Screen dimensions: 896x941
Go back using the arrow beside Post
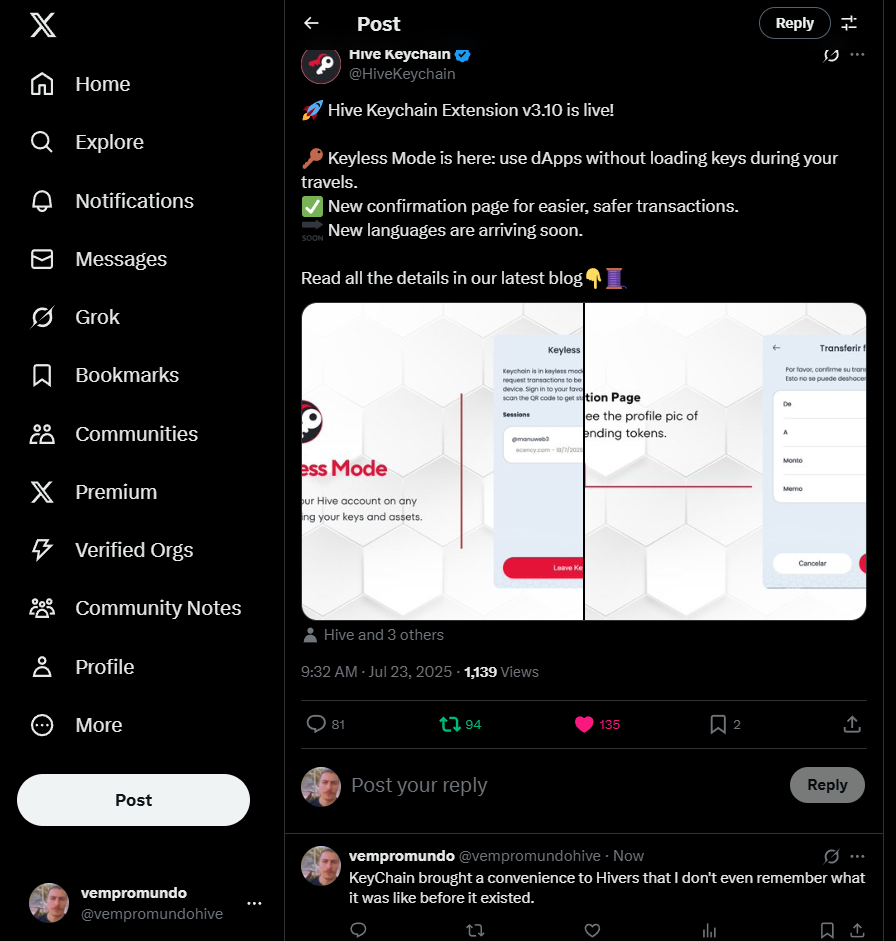(x=312, y=23)
